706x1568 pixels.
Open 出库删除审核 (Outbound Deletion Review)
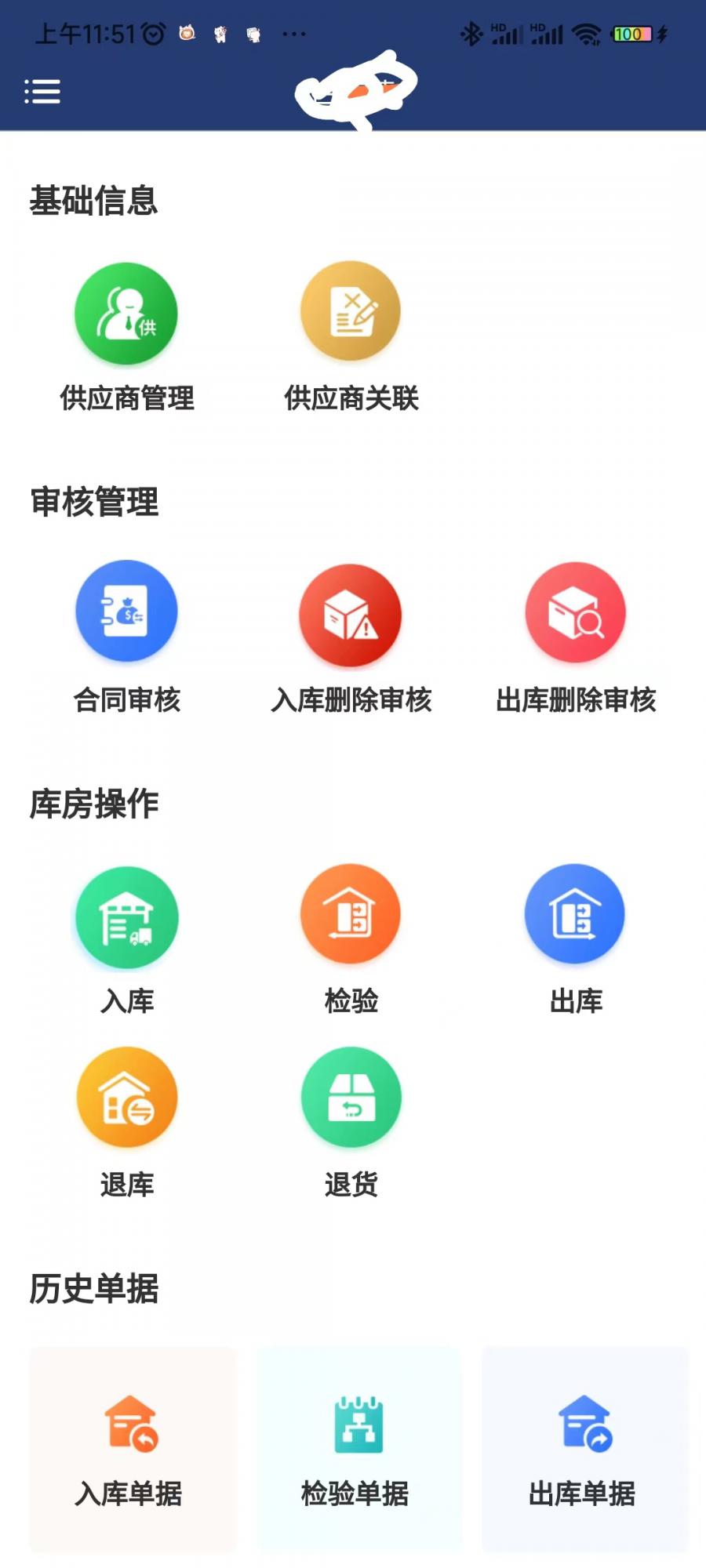[574, 614]
